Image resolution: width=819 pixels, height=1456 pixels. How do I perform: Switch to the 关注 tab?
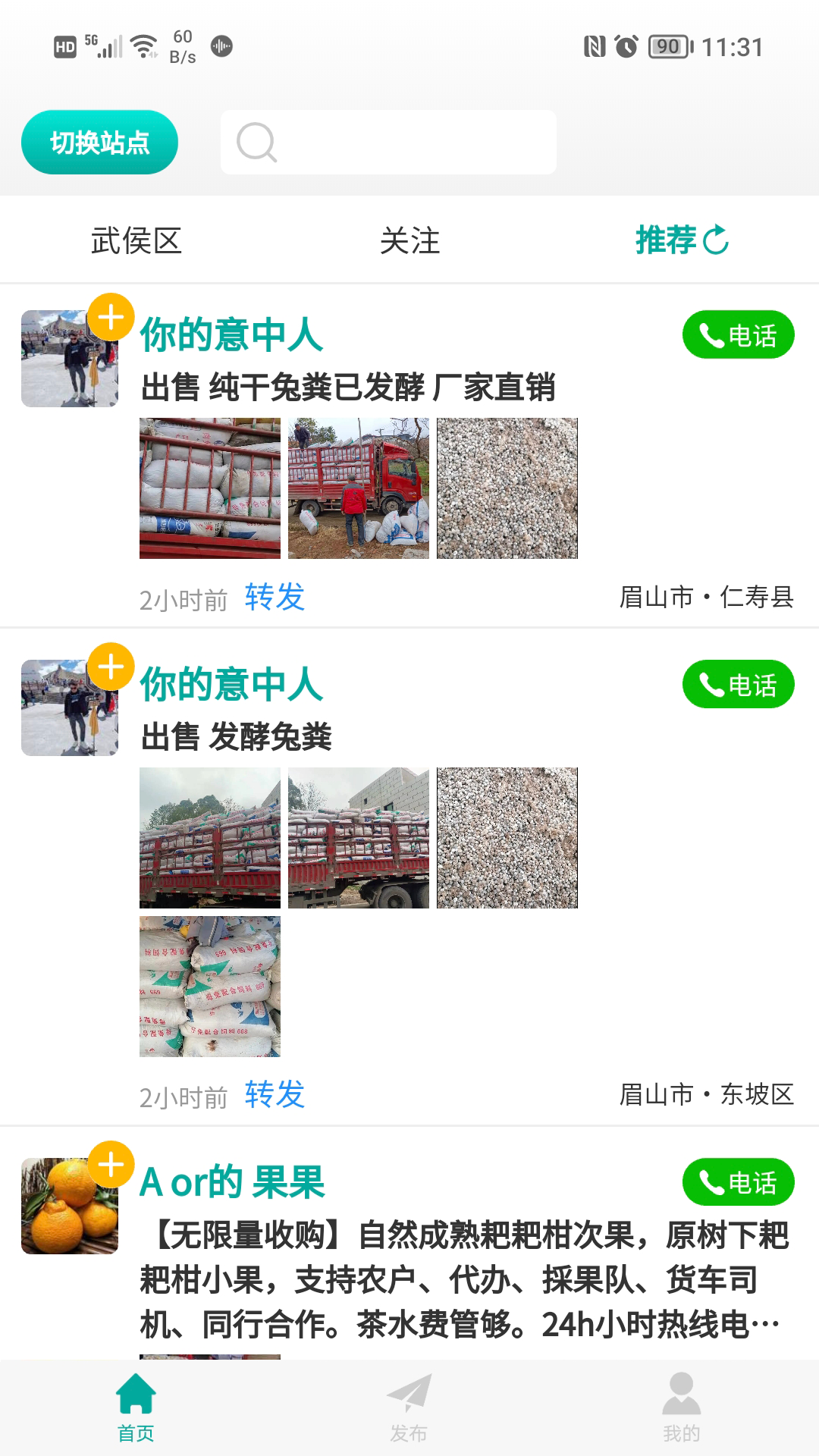pyautogui.click(x=409, y=241)
